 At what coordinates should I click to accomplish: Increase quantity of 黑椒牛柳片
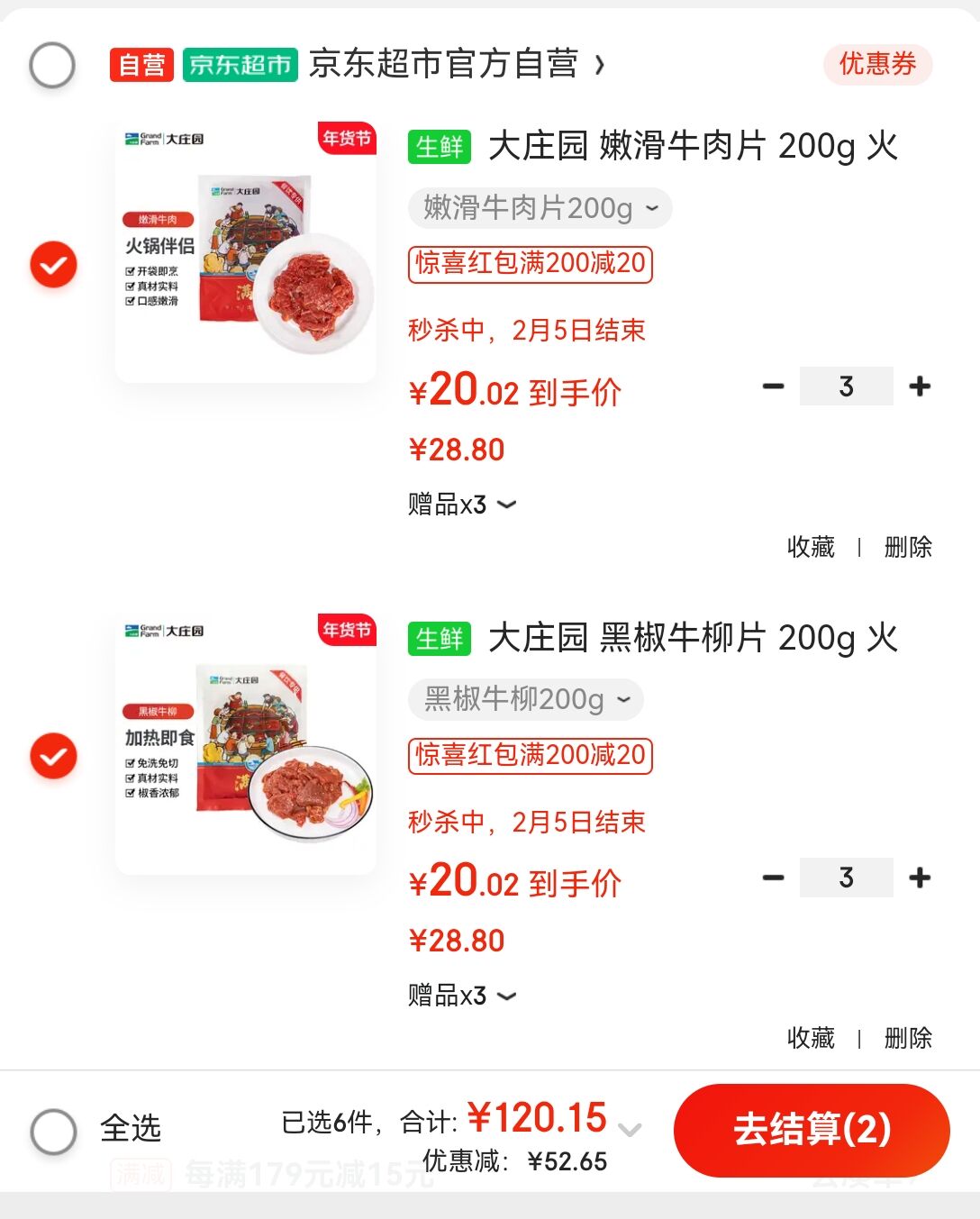(x=920, y=878)
